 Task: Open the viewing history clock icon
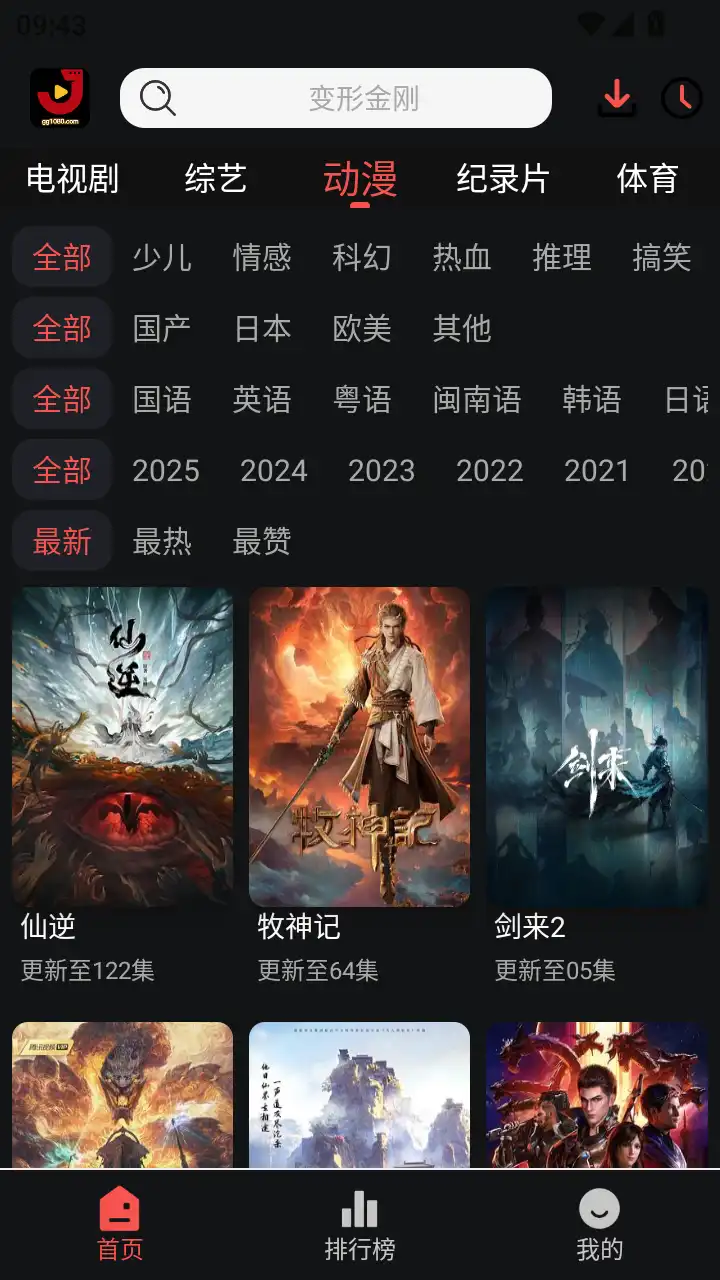pyautogui.click(x=683, y=97)
